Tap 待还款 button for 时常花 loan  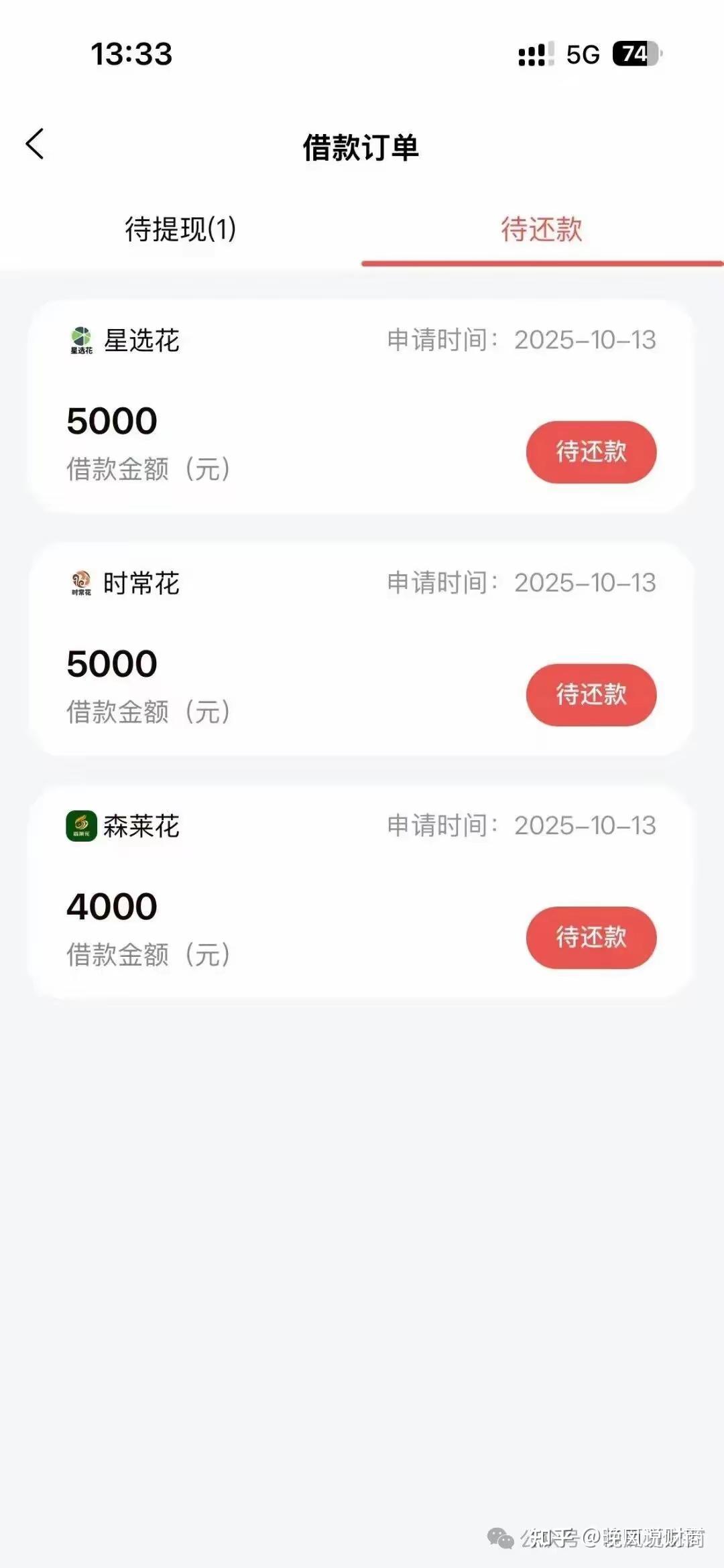pyautogui.click(x=591, y=694)
